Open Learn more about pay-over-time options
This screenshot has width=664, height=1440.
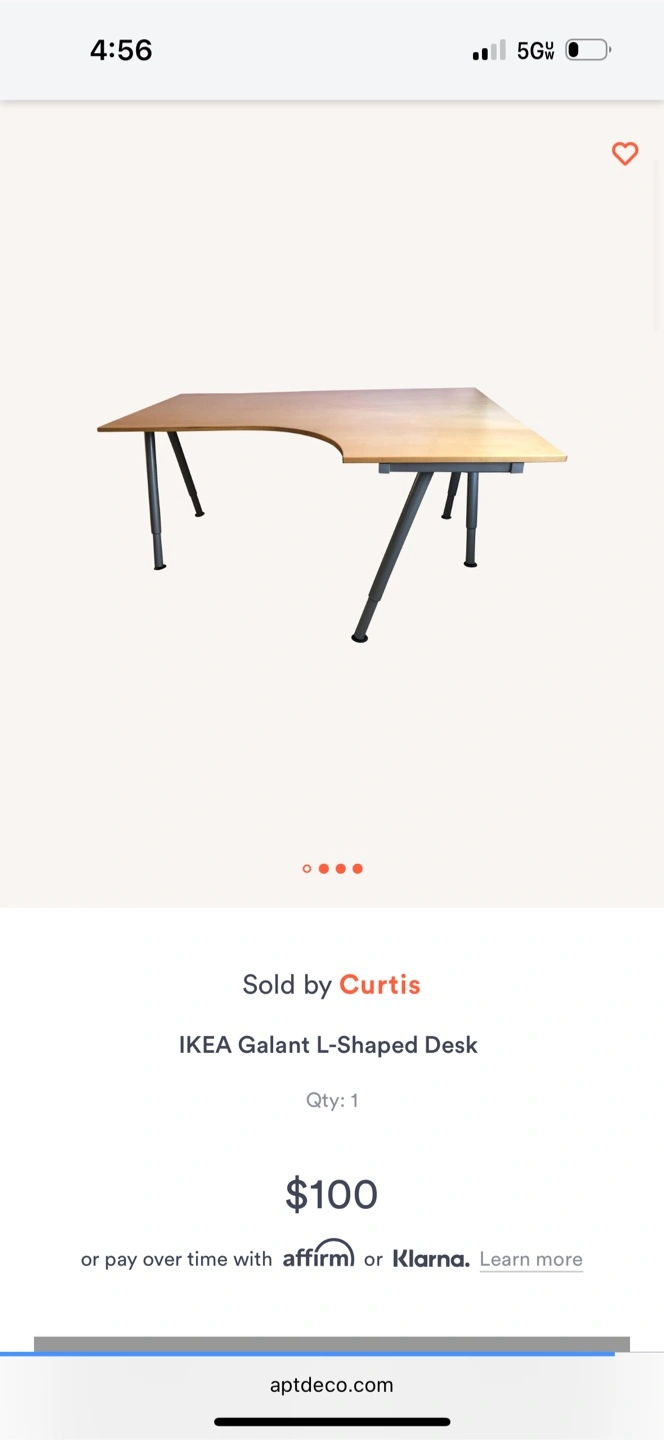click(531, 1259)
